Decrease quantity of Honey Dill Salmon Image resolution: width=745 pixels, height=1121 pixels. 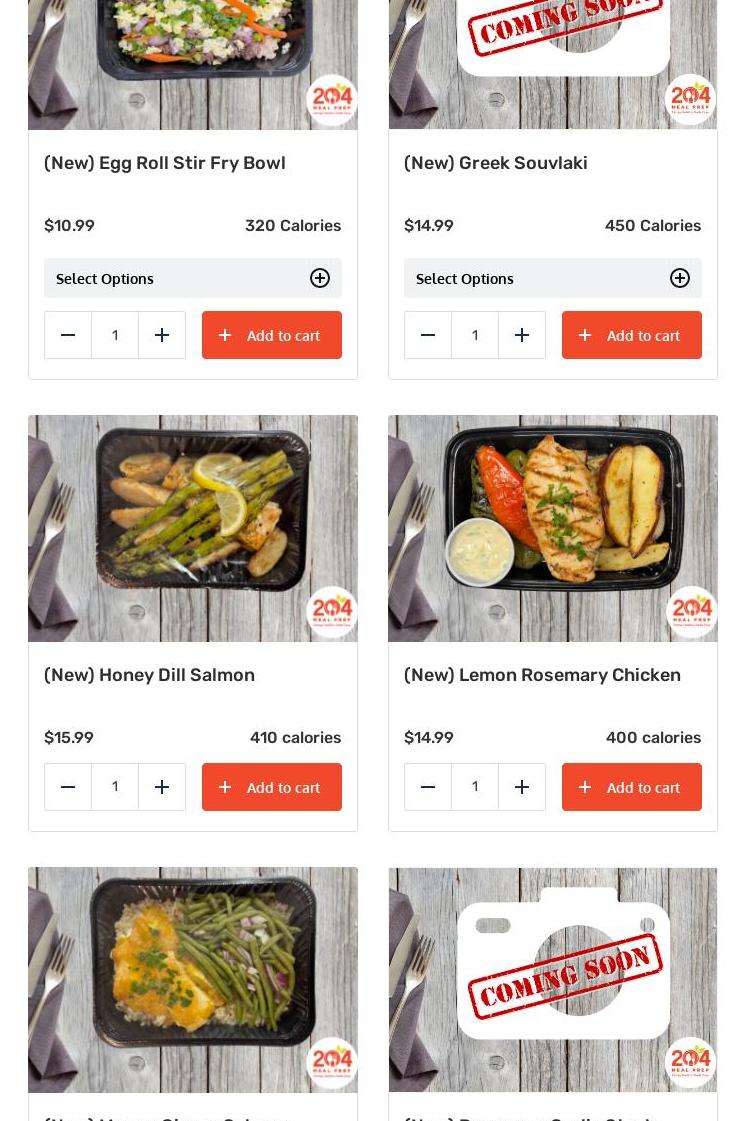click(68, 787)
